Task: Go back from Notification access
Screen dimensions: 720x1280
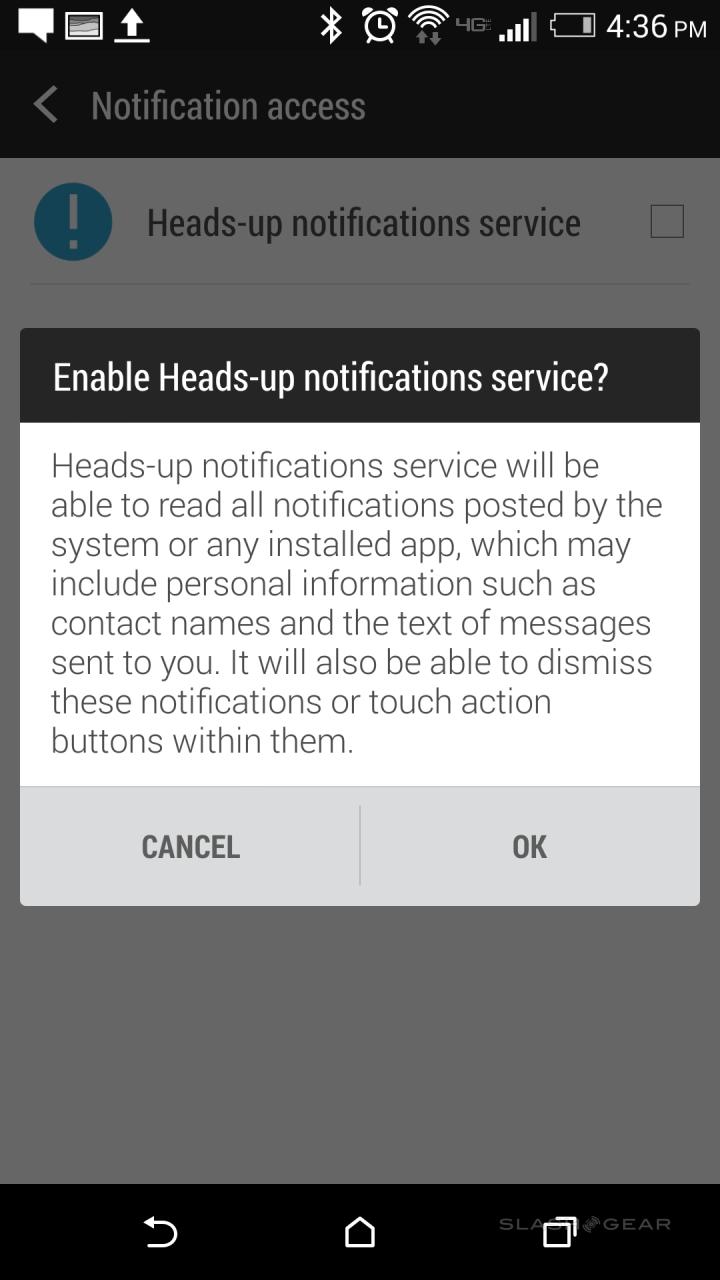Action: [x=46, y=106]
